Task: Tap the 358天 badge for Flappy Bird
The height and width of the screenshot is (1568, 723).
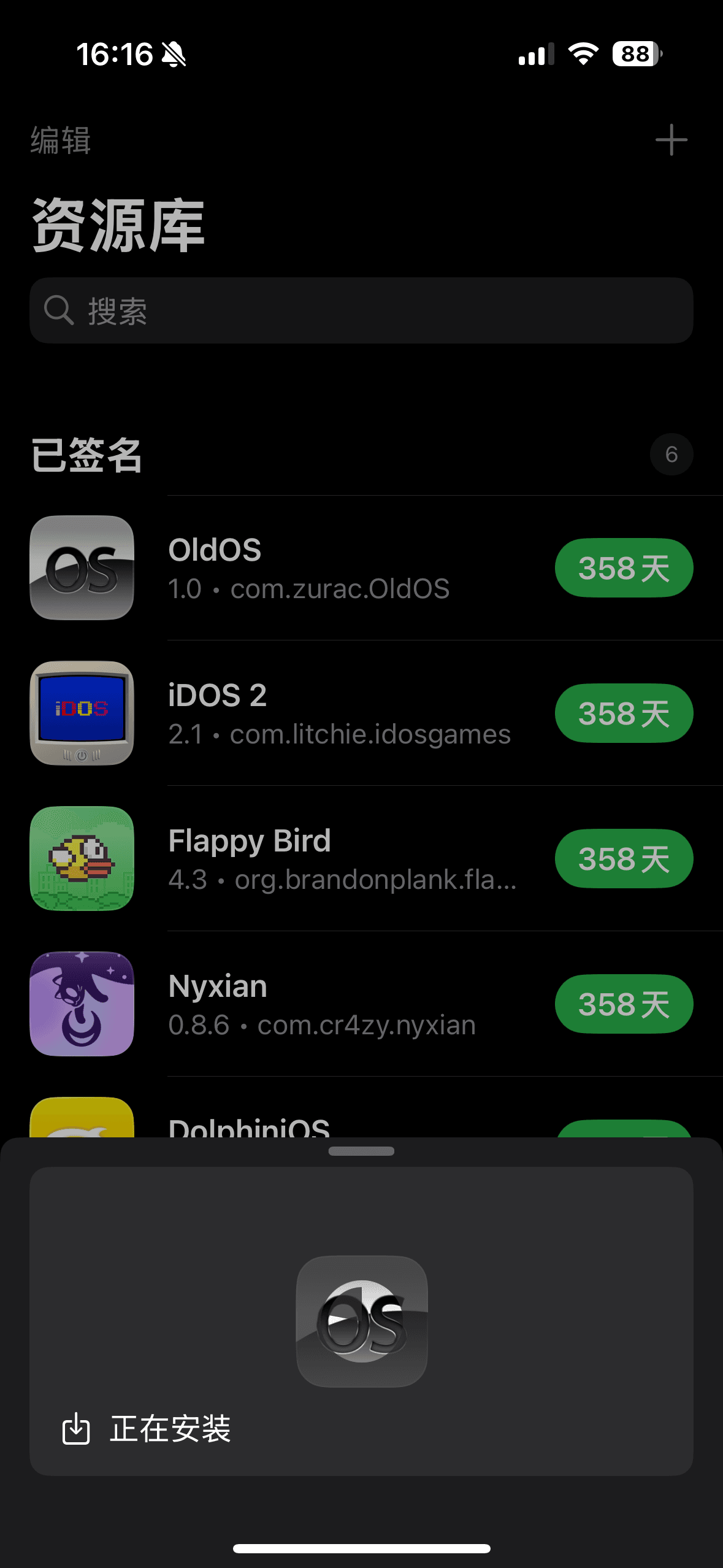Action: tap(624, 859)
